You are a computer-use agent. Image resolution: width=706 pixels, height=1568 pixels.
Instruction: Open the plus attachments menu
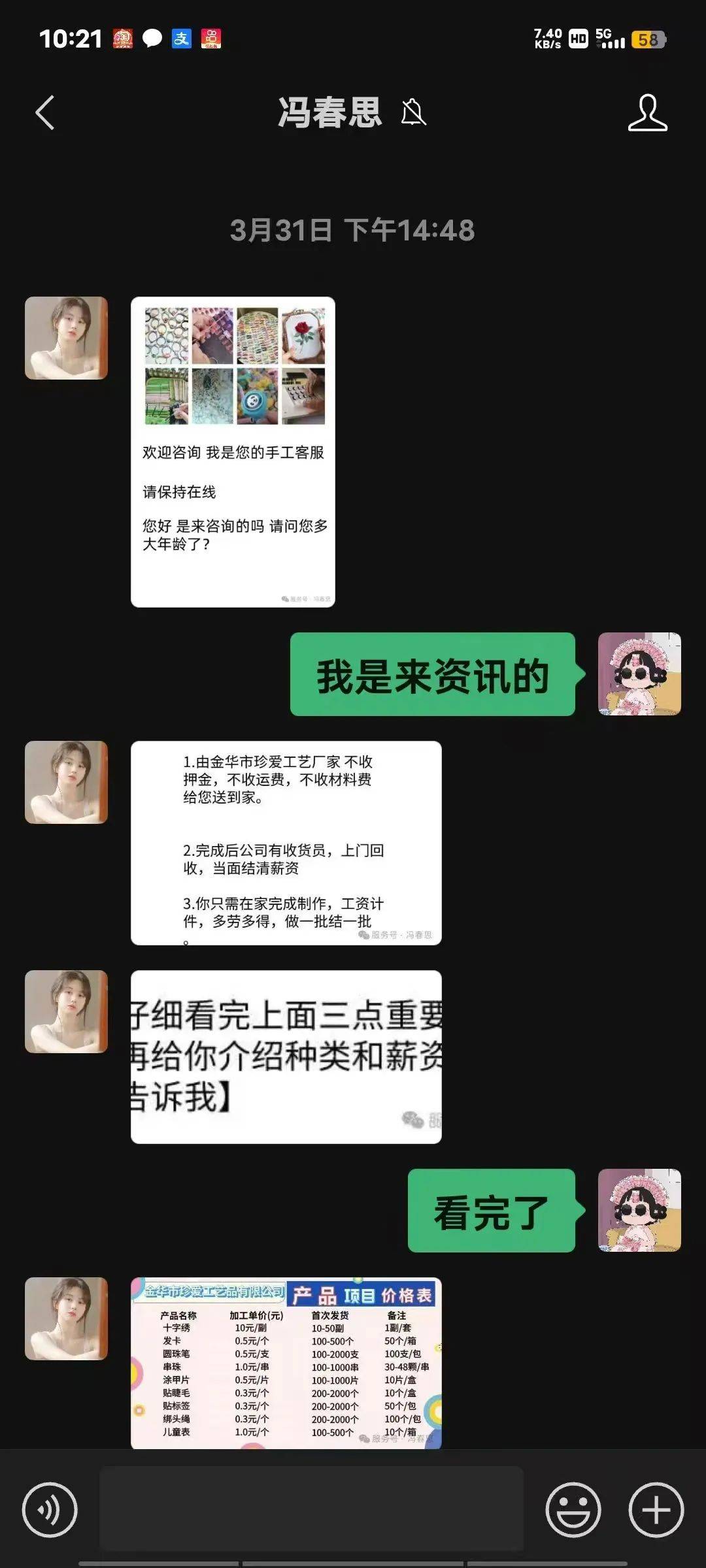pos(656,1510)
